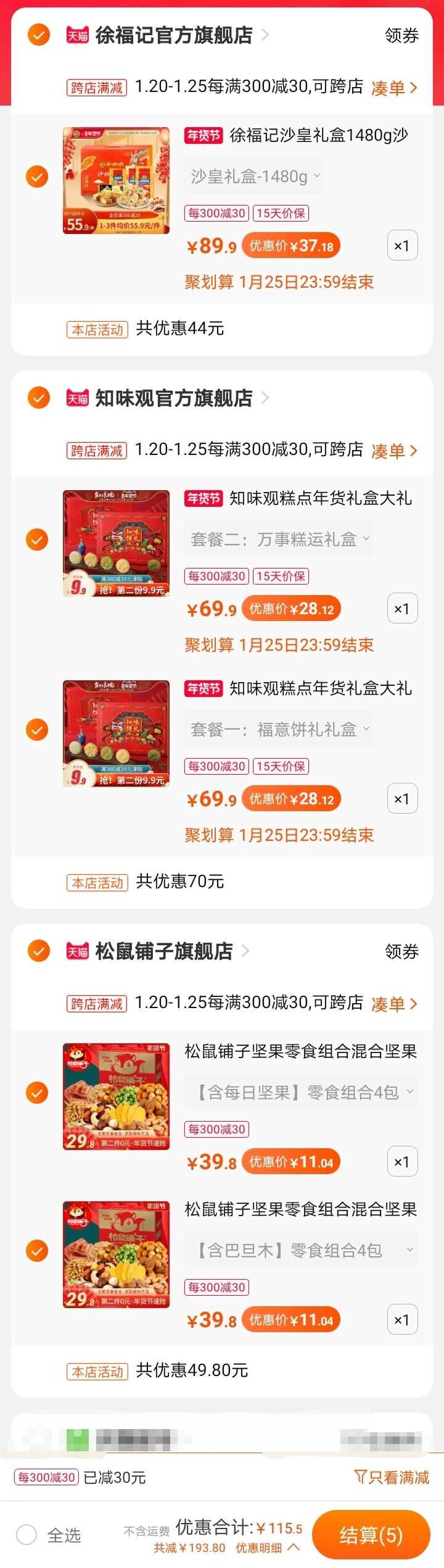Check out with 结算(5)

[x=371, y=1535]
